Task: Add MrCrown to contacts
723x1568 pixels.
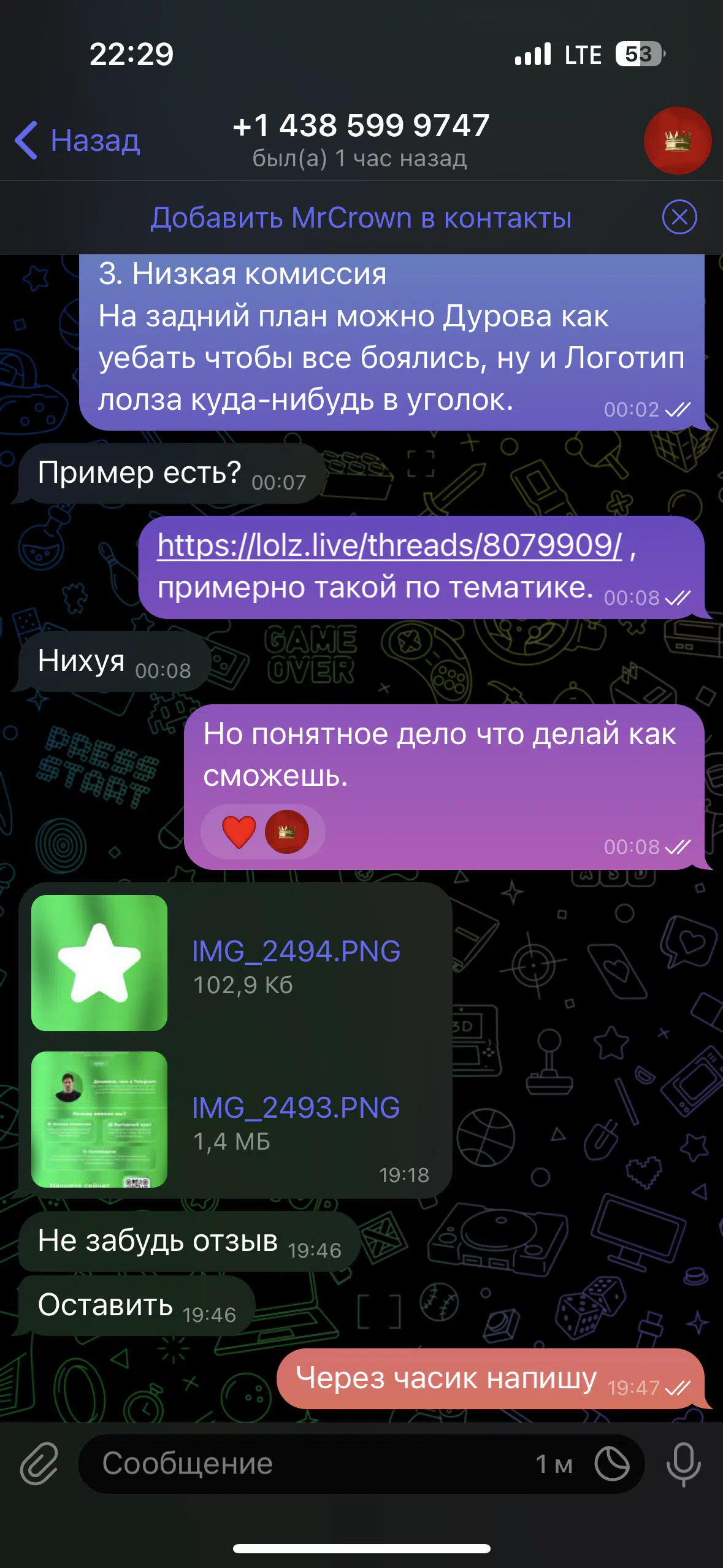Action: point(361,218)
